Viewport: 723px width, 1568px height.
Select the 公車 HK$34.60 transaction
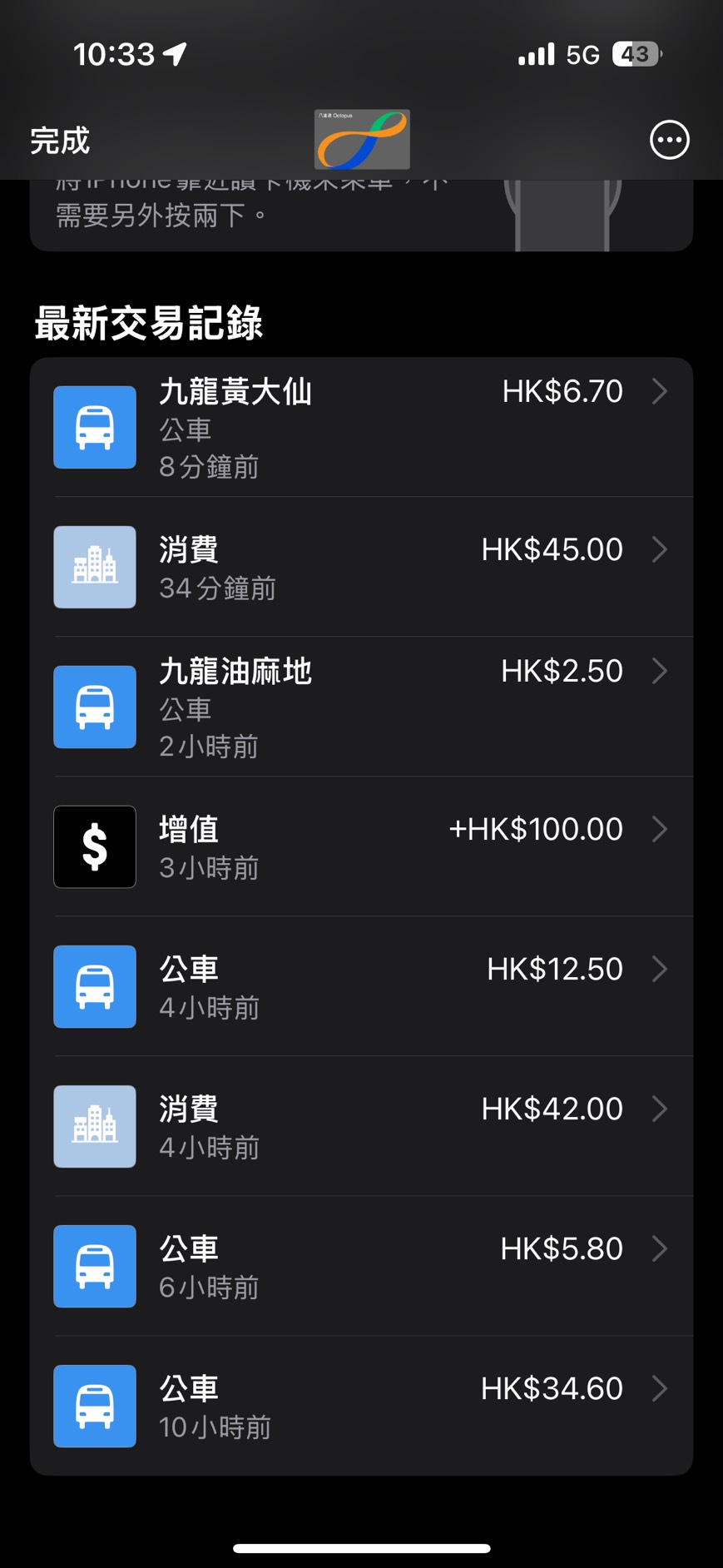click(361, 1406)
